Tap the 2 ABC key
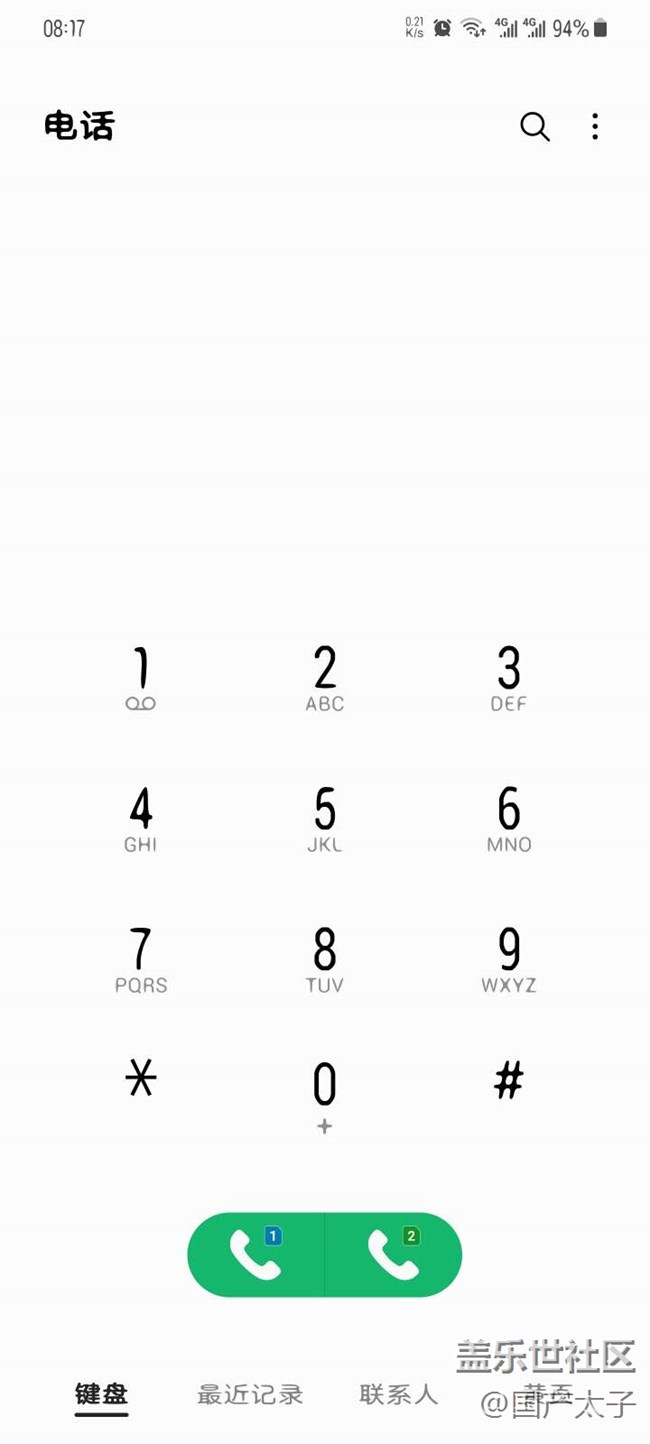 pos(325,679)
